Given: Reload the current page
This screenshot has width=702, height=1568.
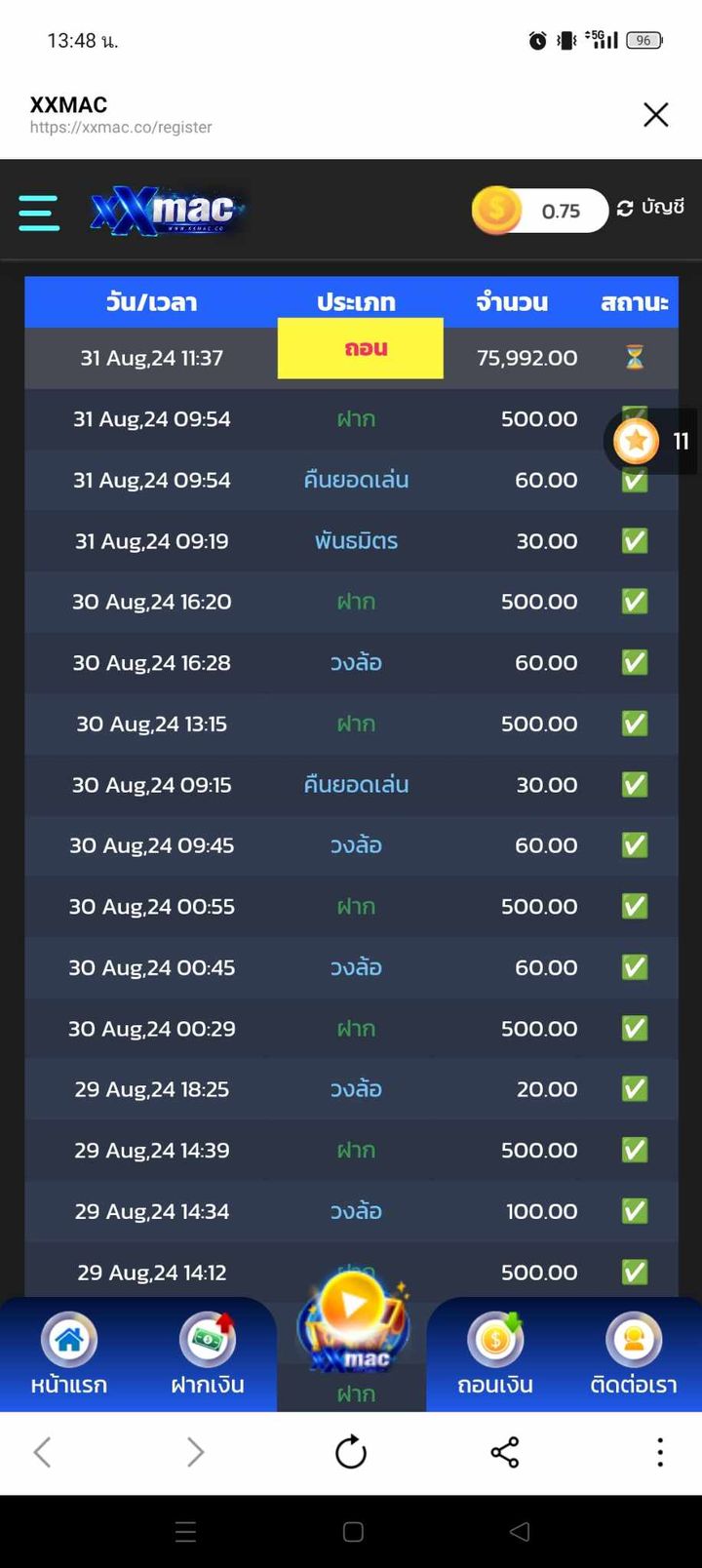Looking at the screenshot, I should [x=351, y=1452].
